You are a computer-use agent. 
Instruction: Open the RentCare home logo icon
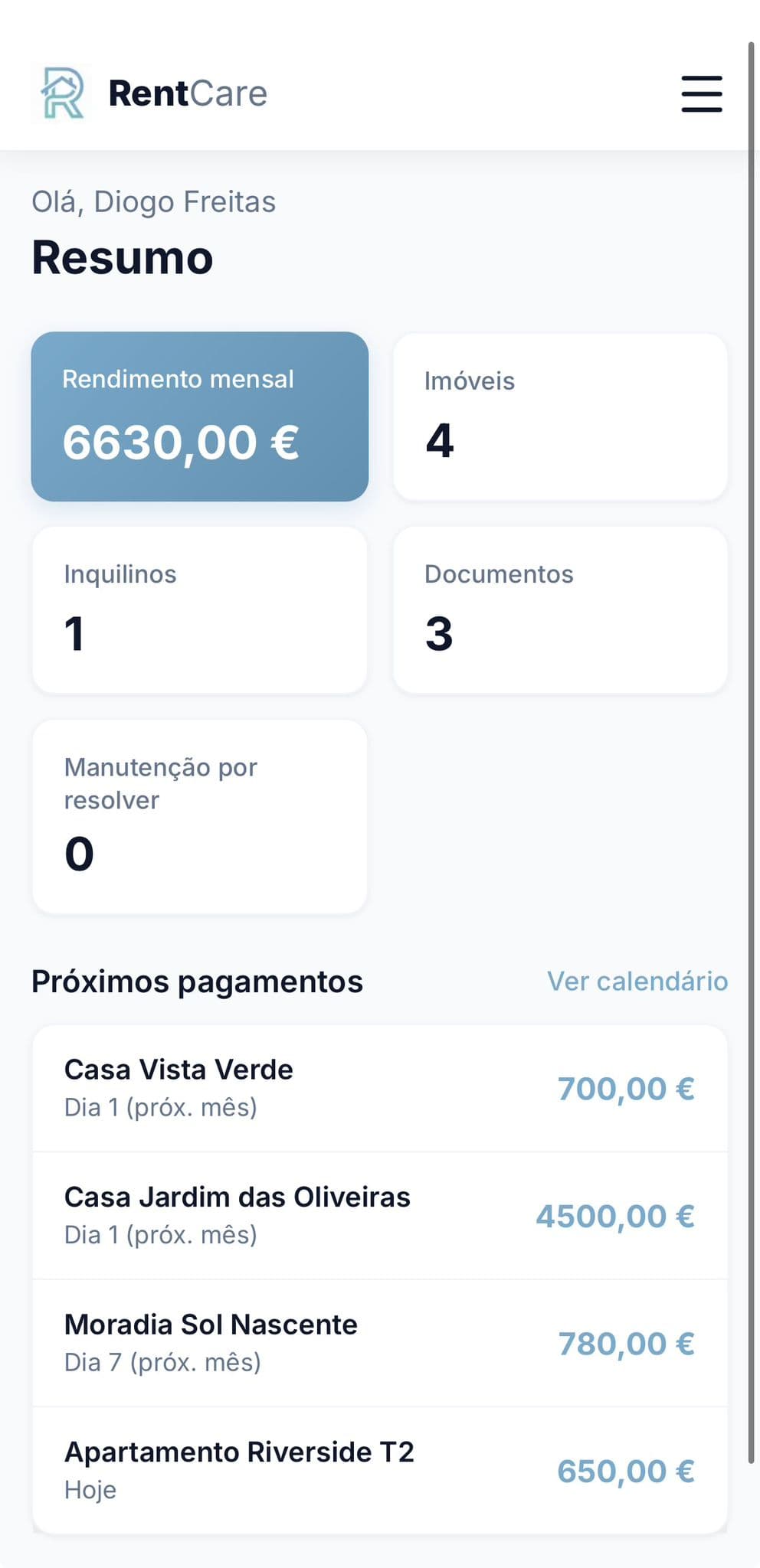pyautogui.click(x=65, y=93)
